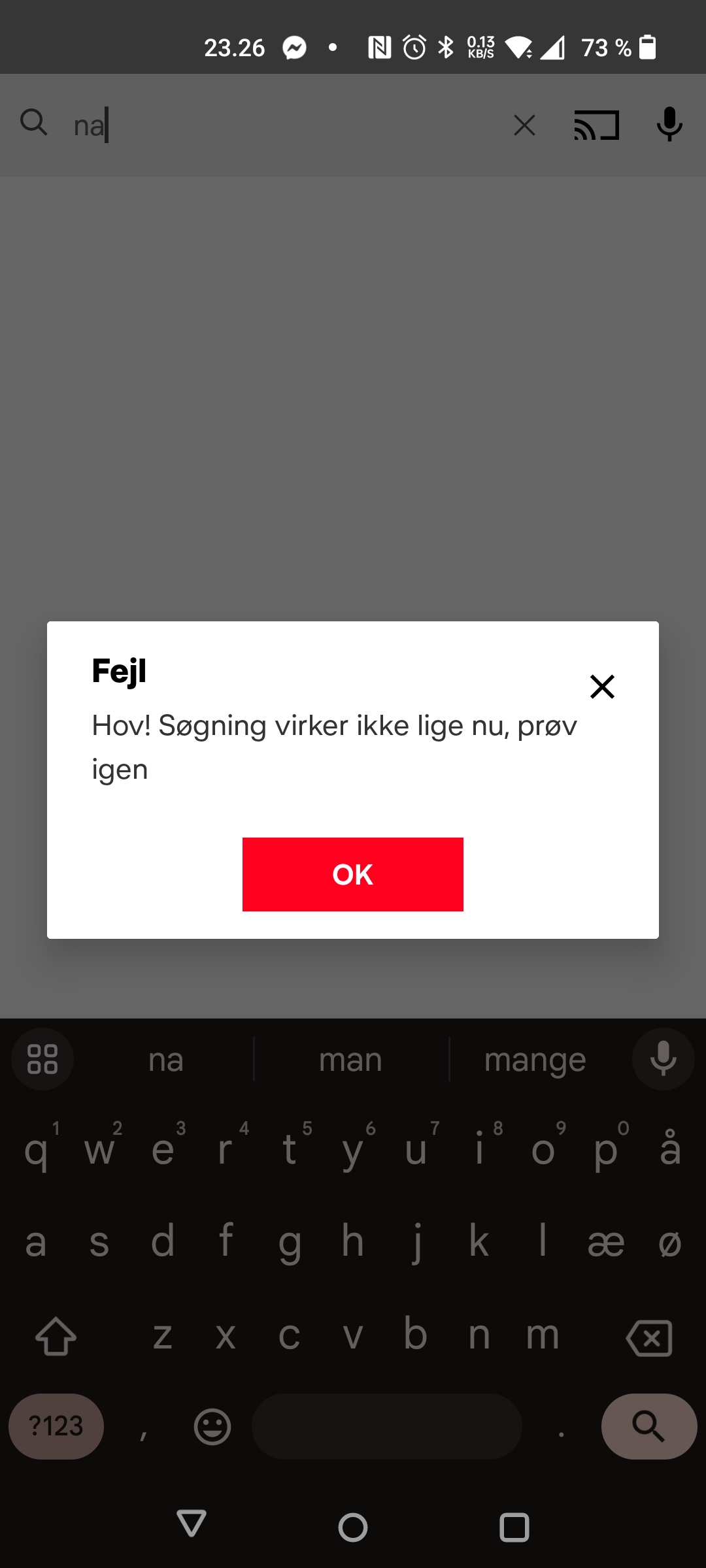Click the search magnifier icon in the field
The image size is (706, 1568).
[35, 125]
